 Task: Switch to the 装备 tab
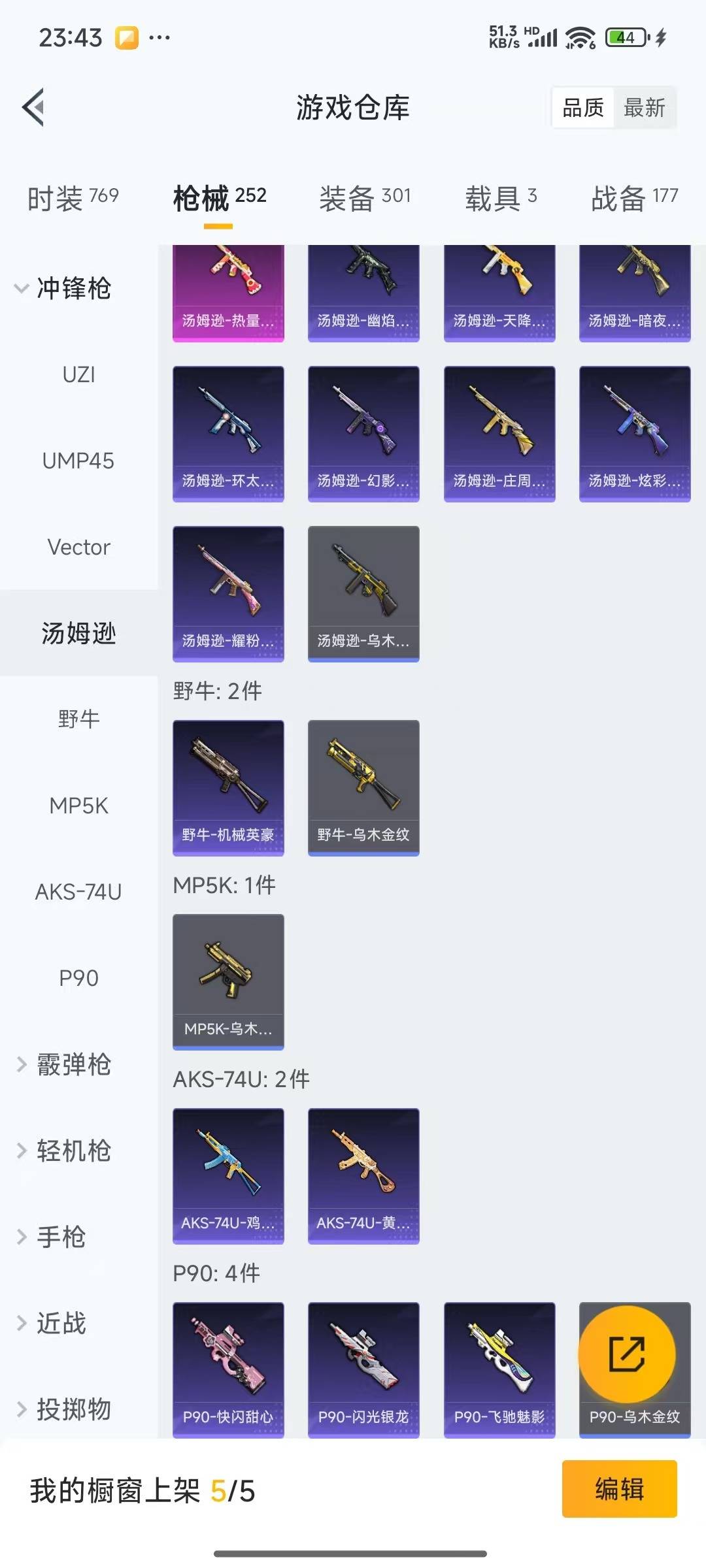point(365,198)
